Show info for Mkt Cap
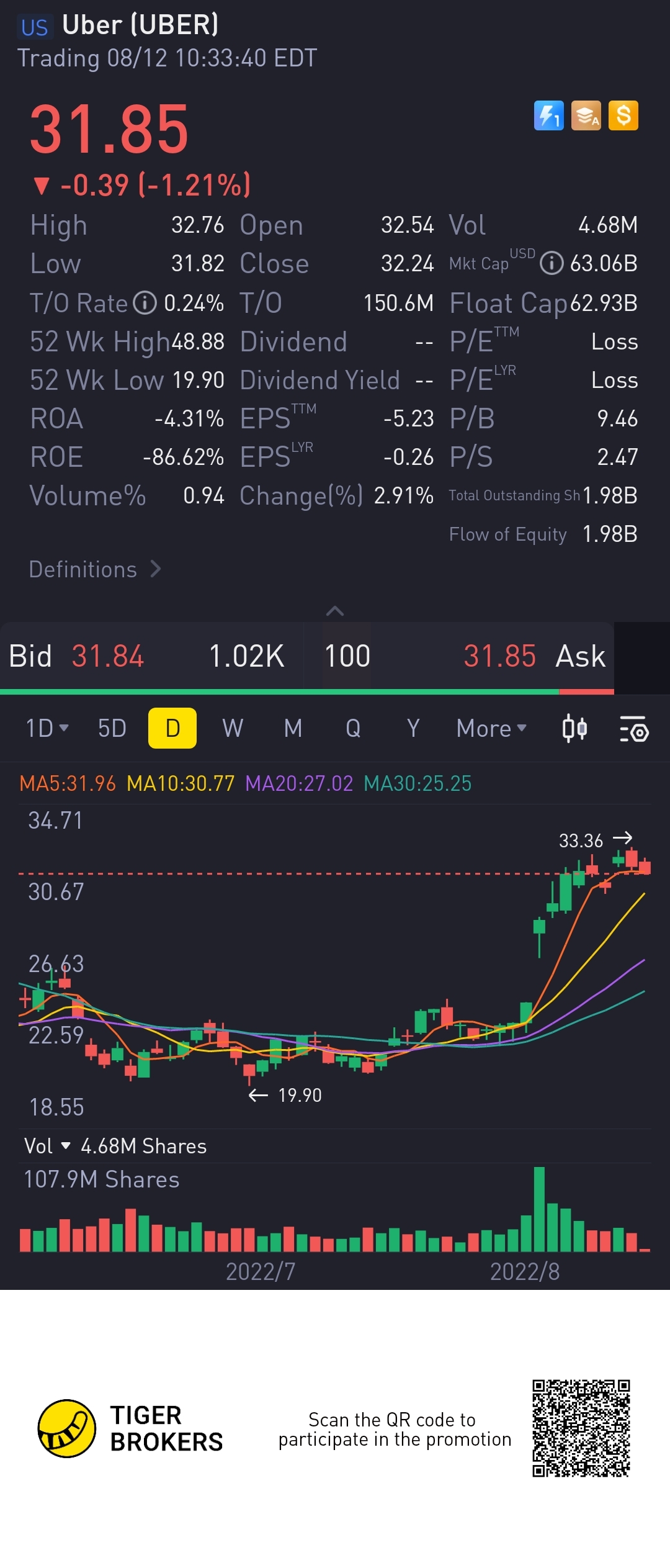This screenshot has height=1568, width=670. 552,263
